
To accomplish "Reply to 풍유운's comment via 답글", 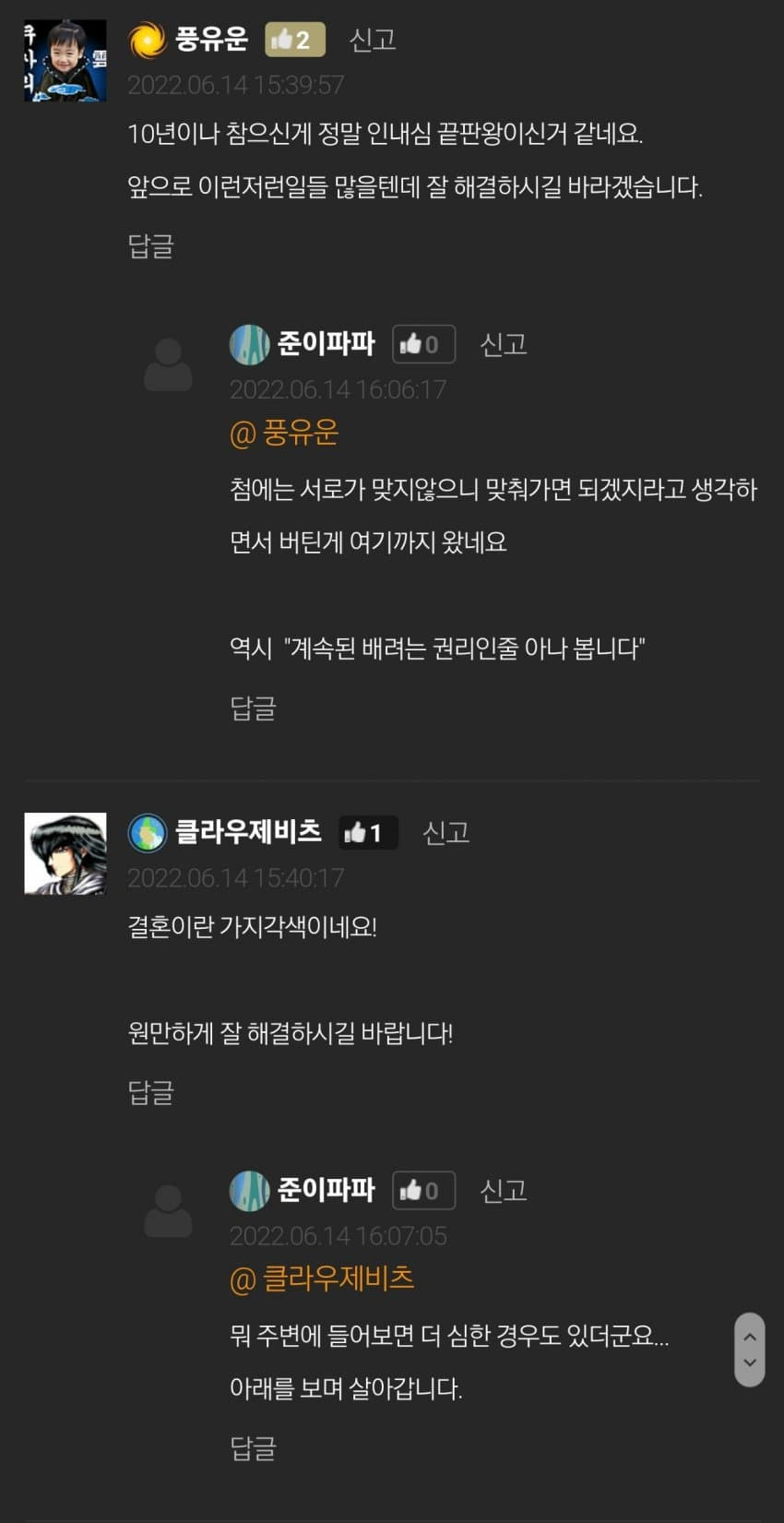I will [x=150, y=246].
